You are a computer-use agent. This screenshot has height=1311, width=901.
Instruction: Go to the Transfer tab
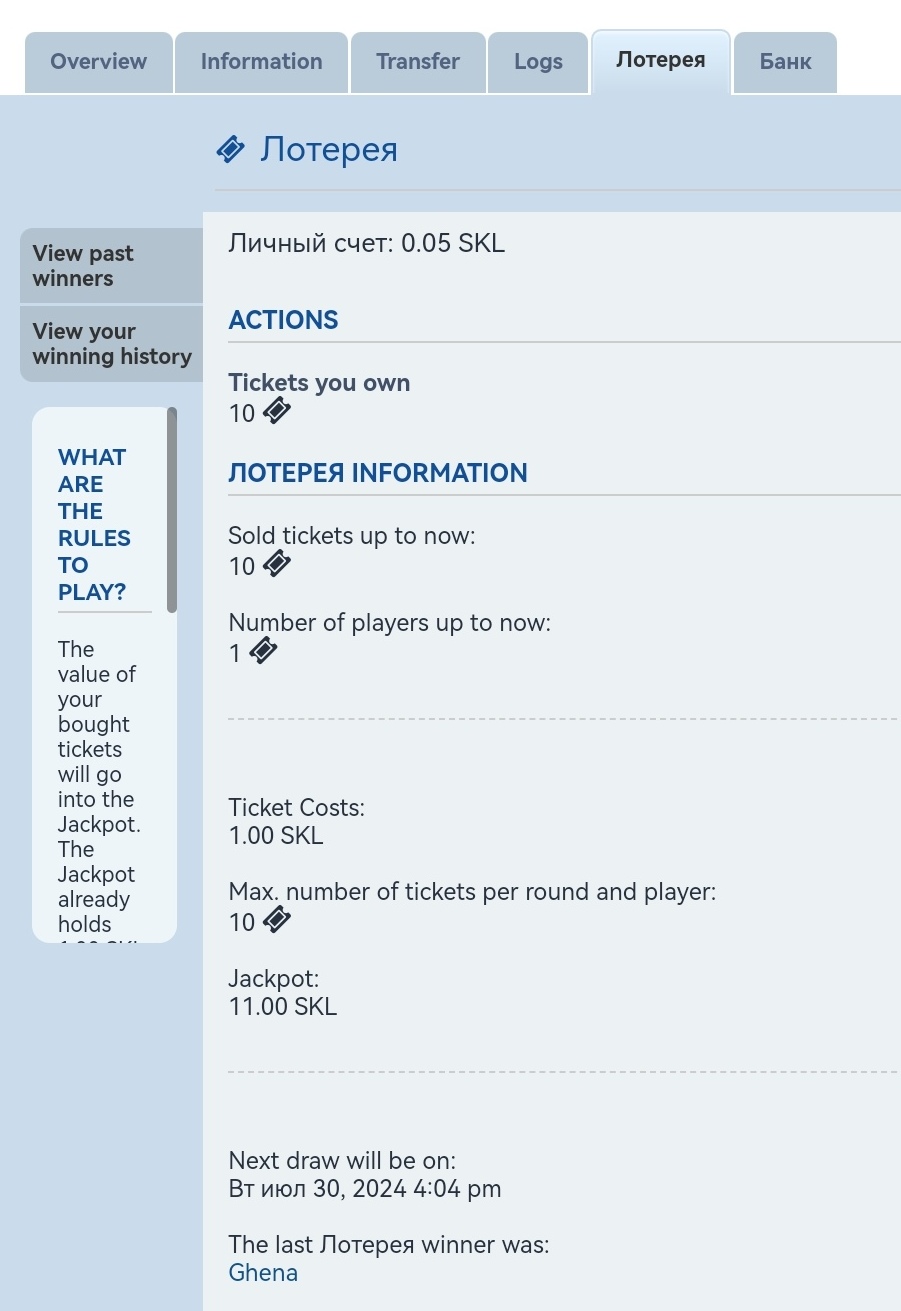click(418, 62)
